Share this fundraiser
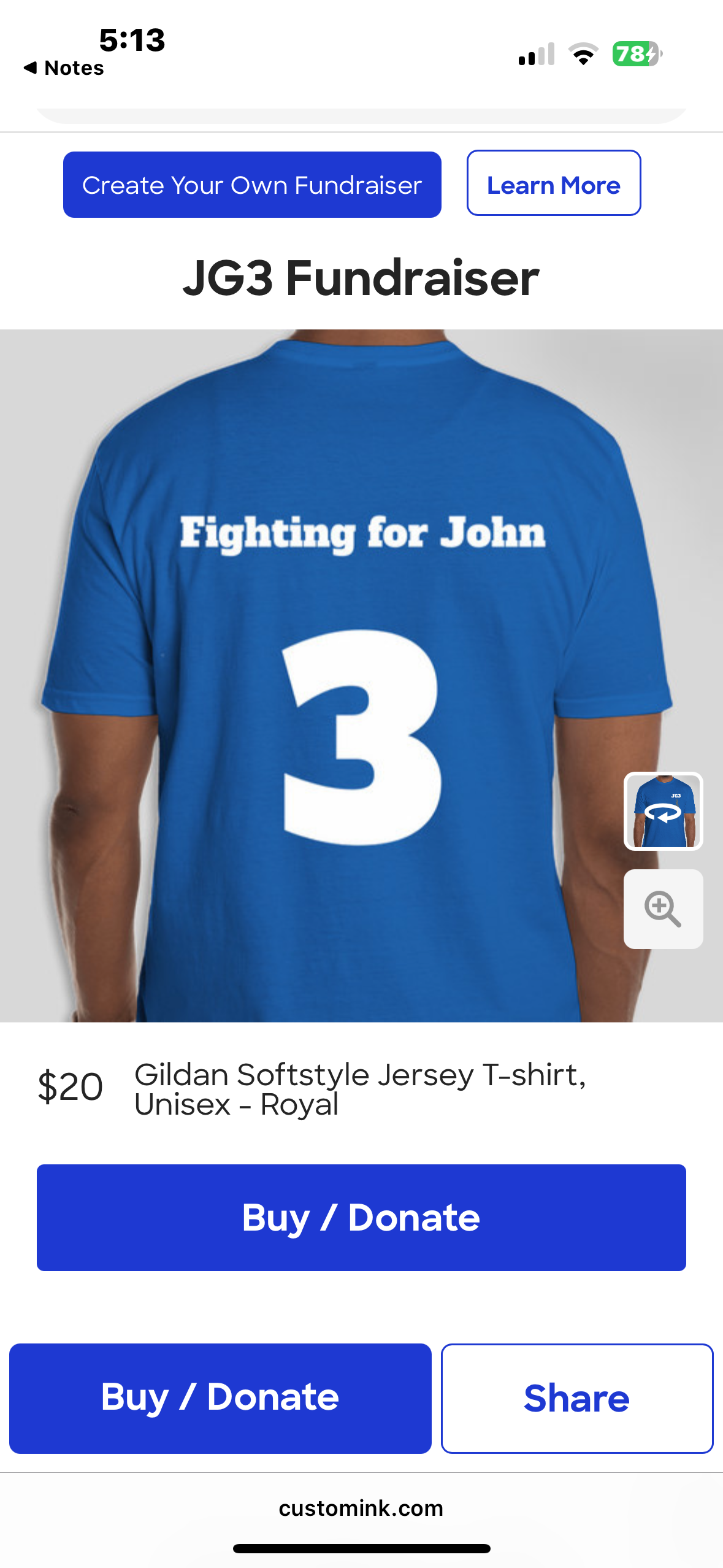The width and height of the screenshot is (723, 1568). (x=576, y=1398)
